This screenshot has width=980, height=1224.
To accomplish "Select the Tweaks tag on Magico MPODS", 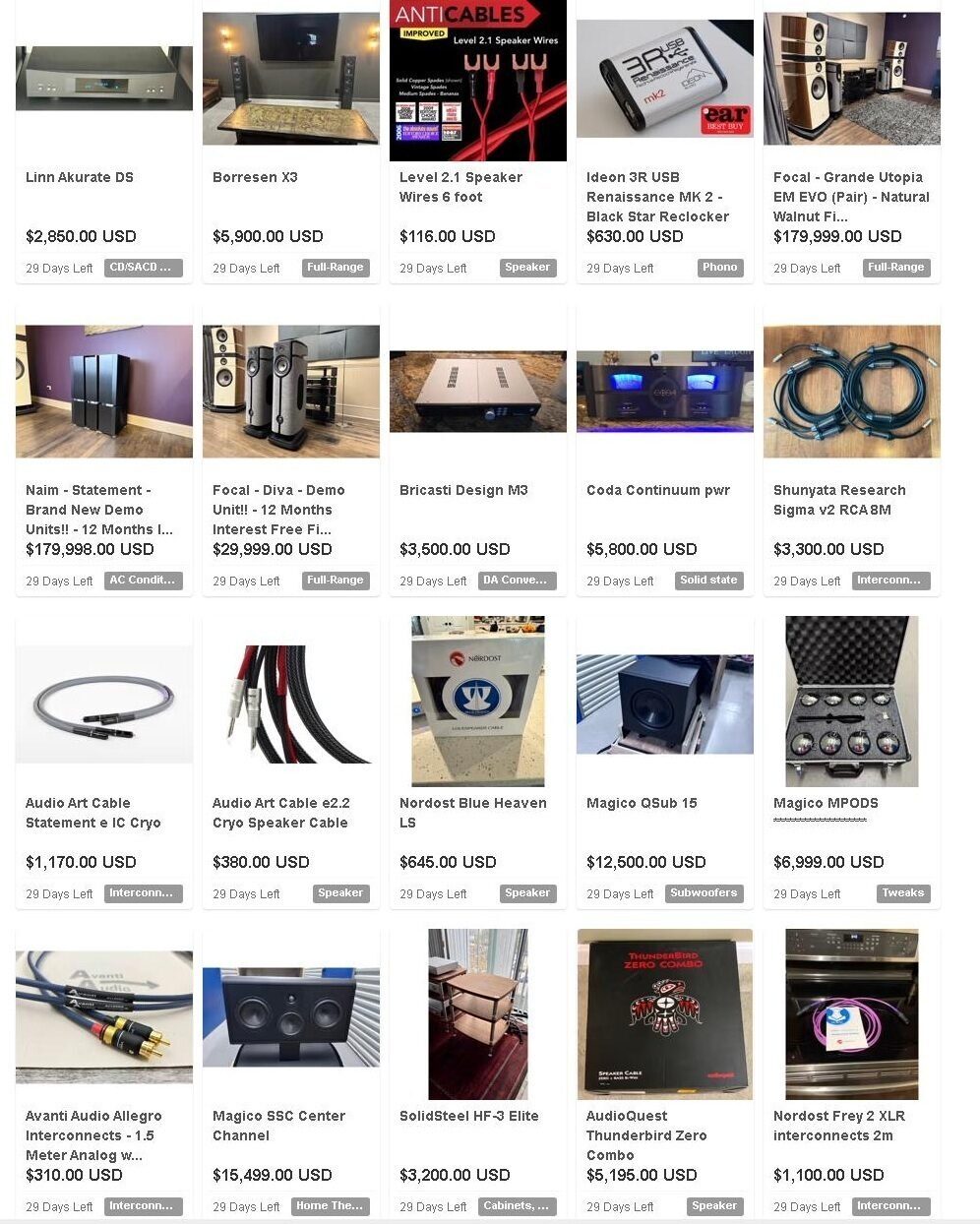I will (x=902, y=893).
